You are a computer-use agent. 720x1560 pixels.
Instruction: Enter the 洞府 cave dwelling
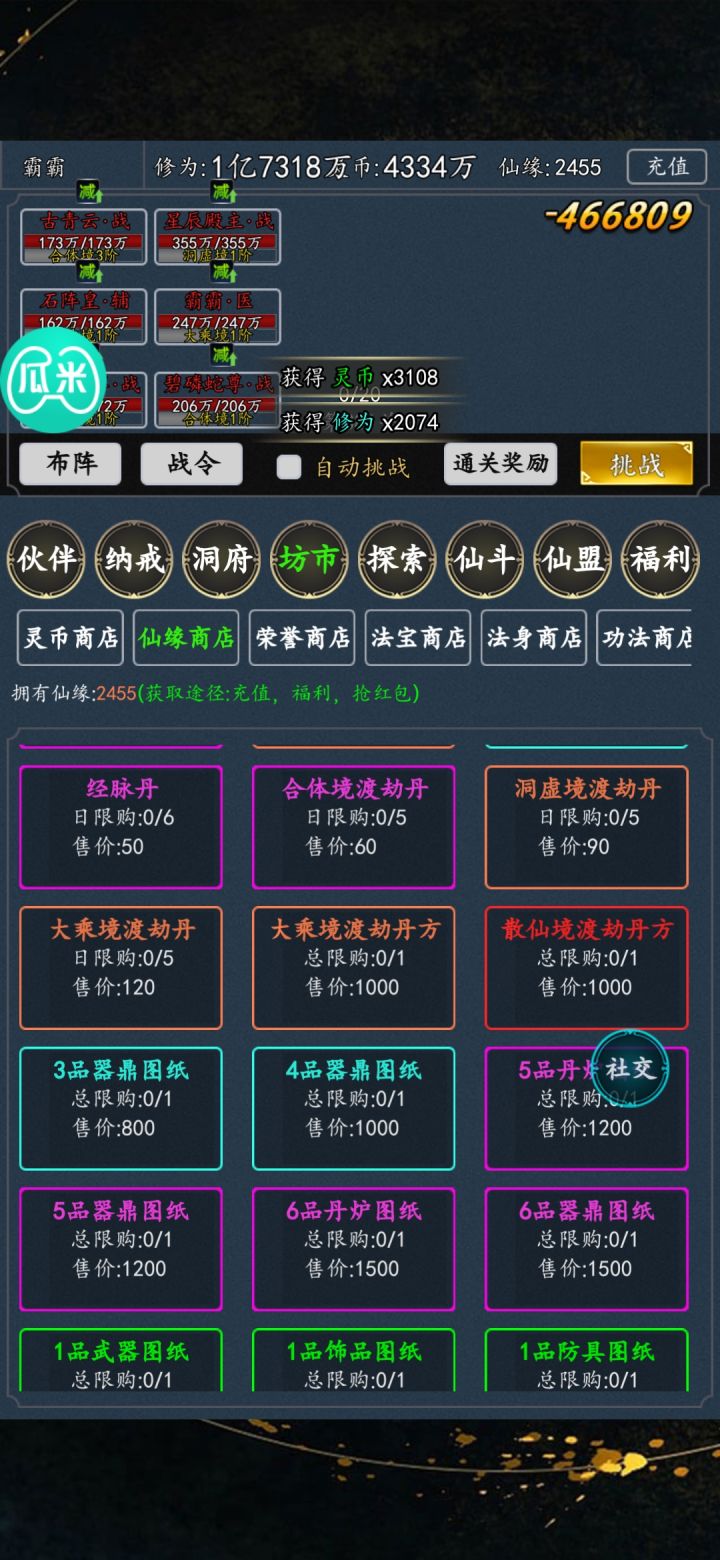pyautogui.click(x=222, y=561)
